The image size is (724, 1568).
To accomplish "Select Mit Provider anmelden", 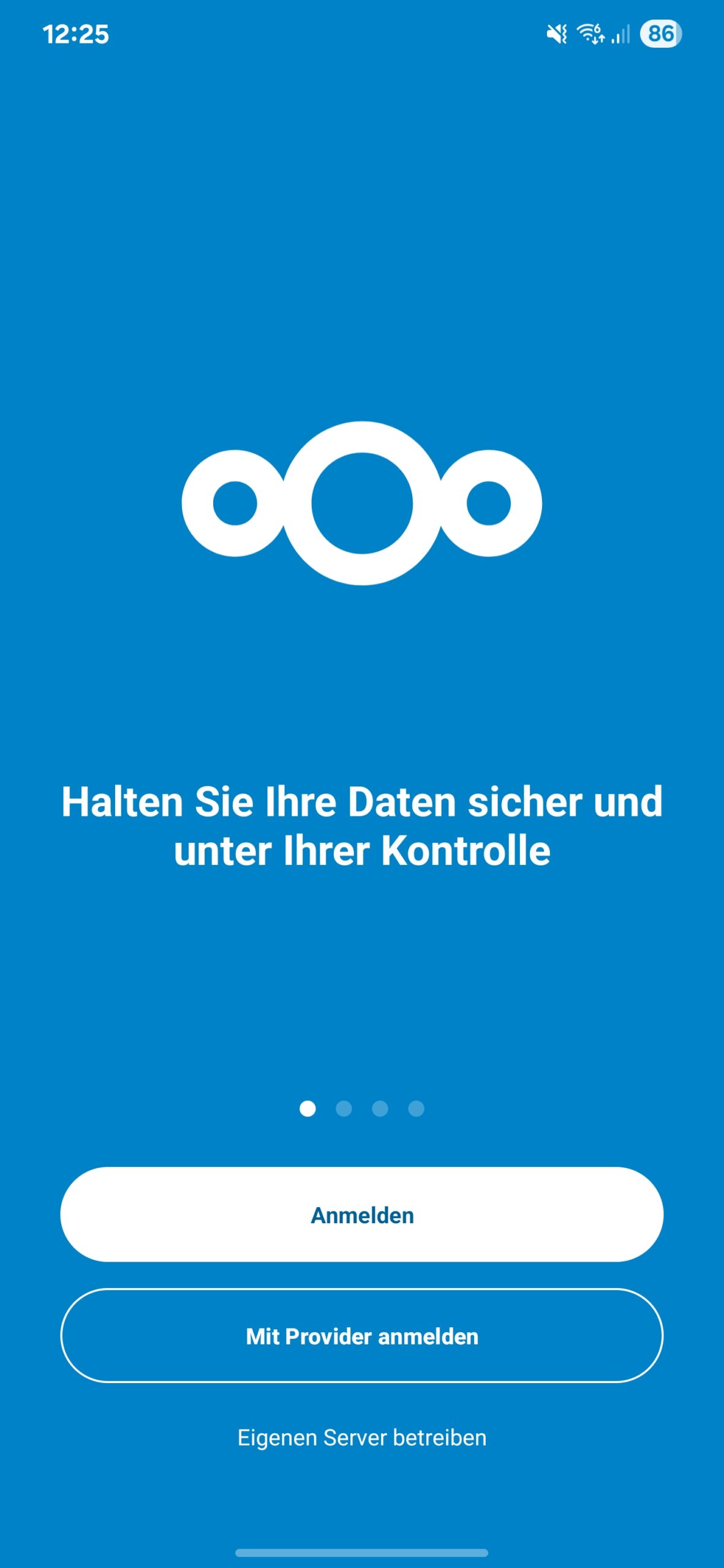I will (x=362, y=1336).
